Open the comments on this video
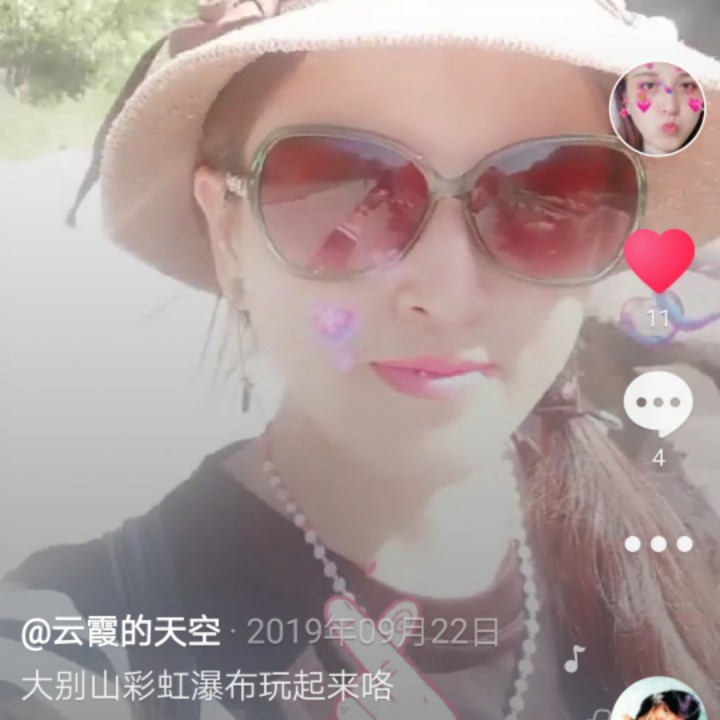The height and width of the screenshot is (720, 720). coord(658,403)
